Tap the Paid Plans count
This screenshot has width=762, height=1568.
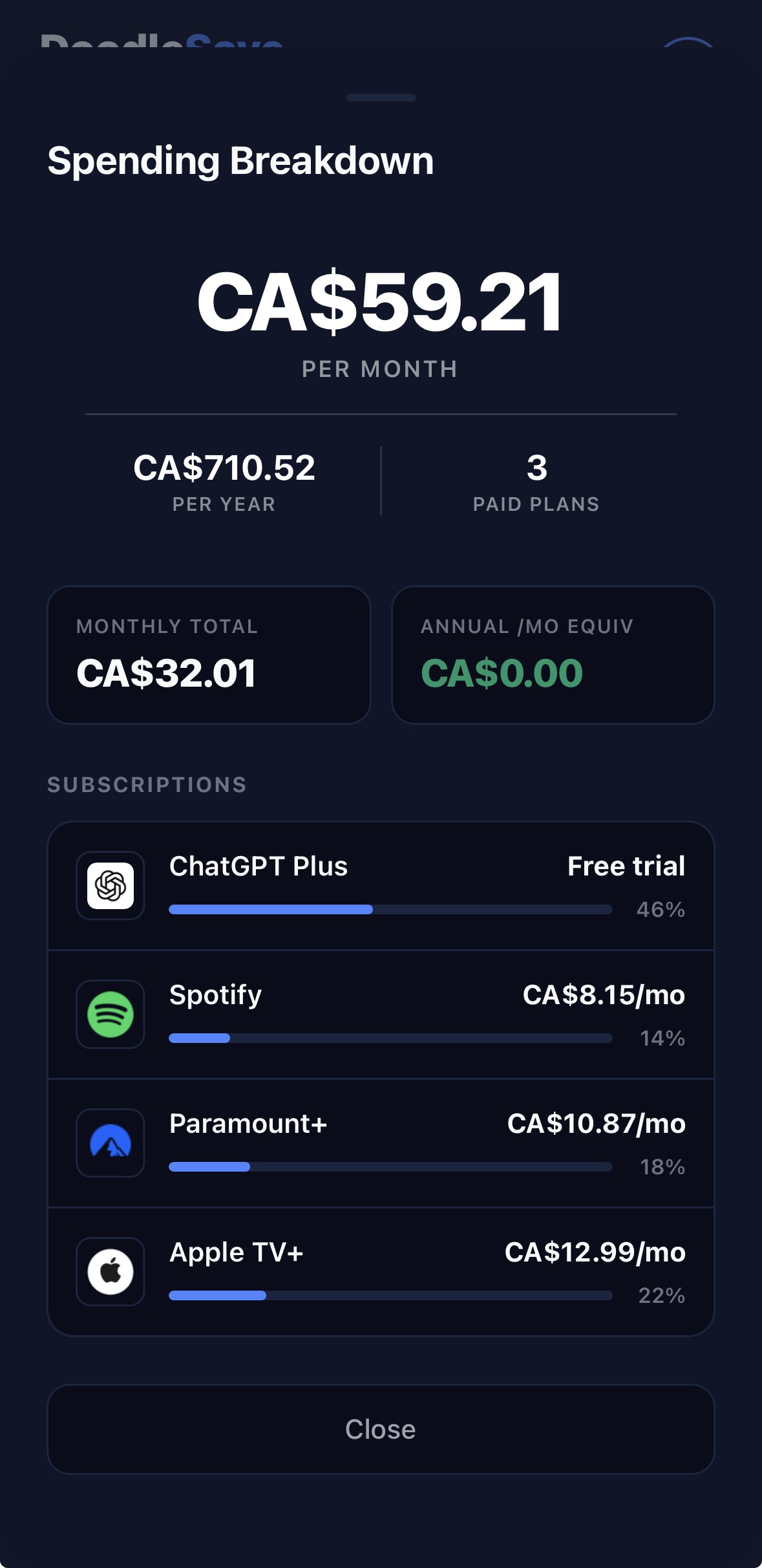(537, 482)
